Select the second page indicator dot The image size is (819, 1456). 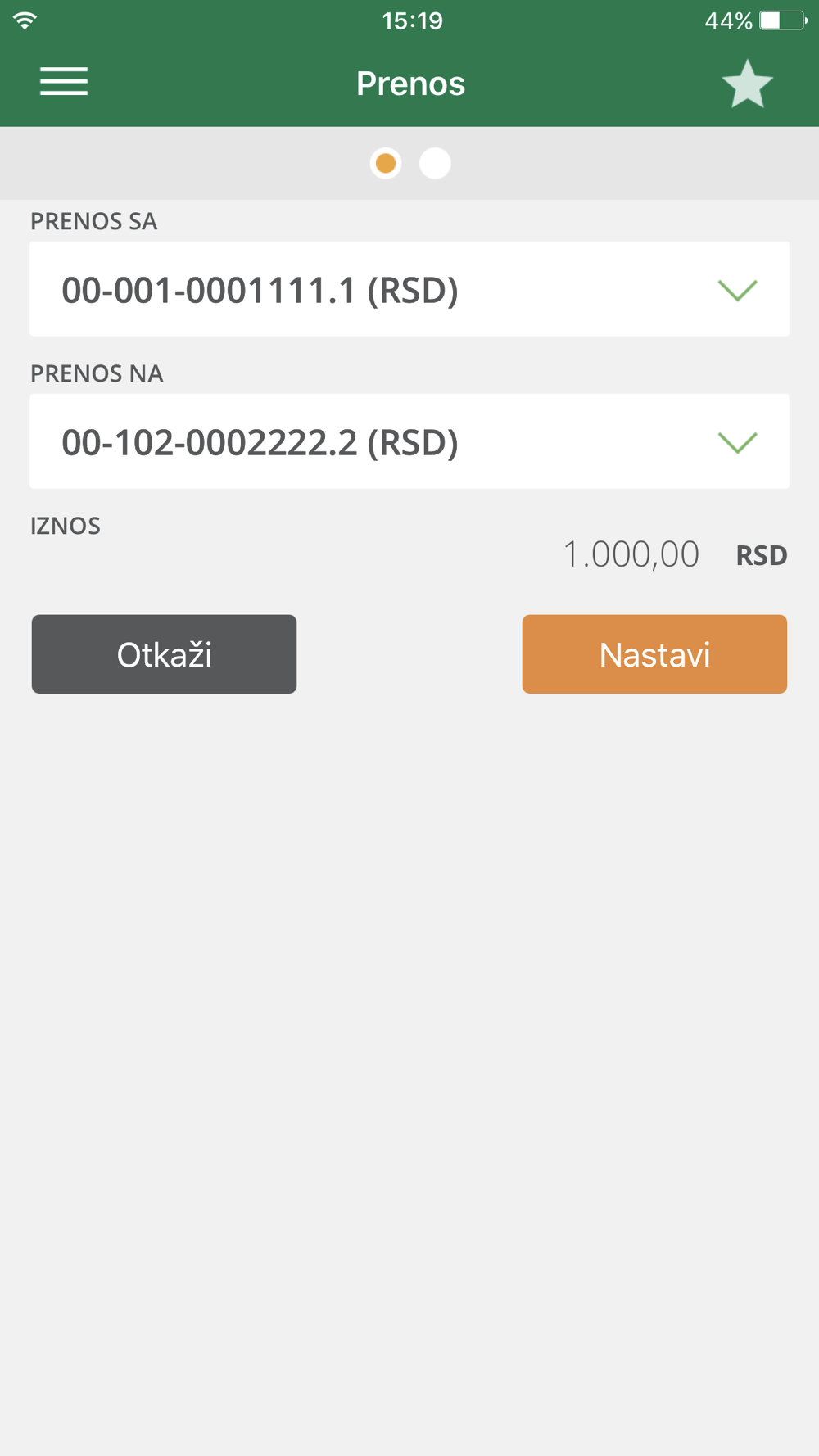click(x=435, y=163)
